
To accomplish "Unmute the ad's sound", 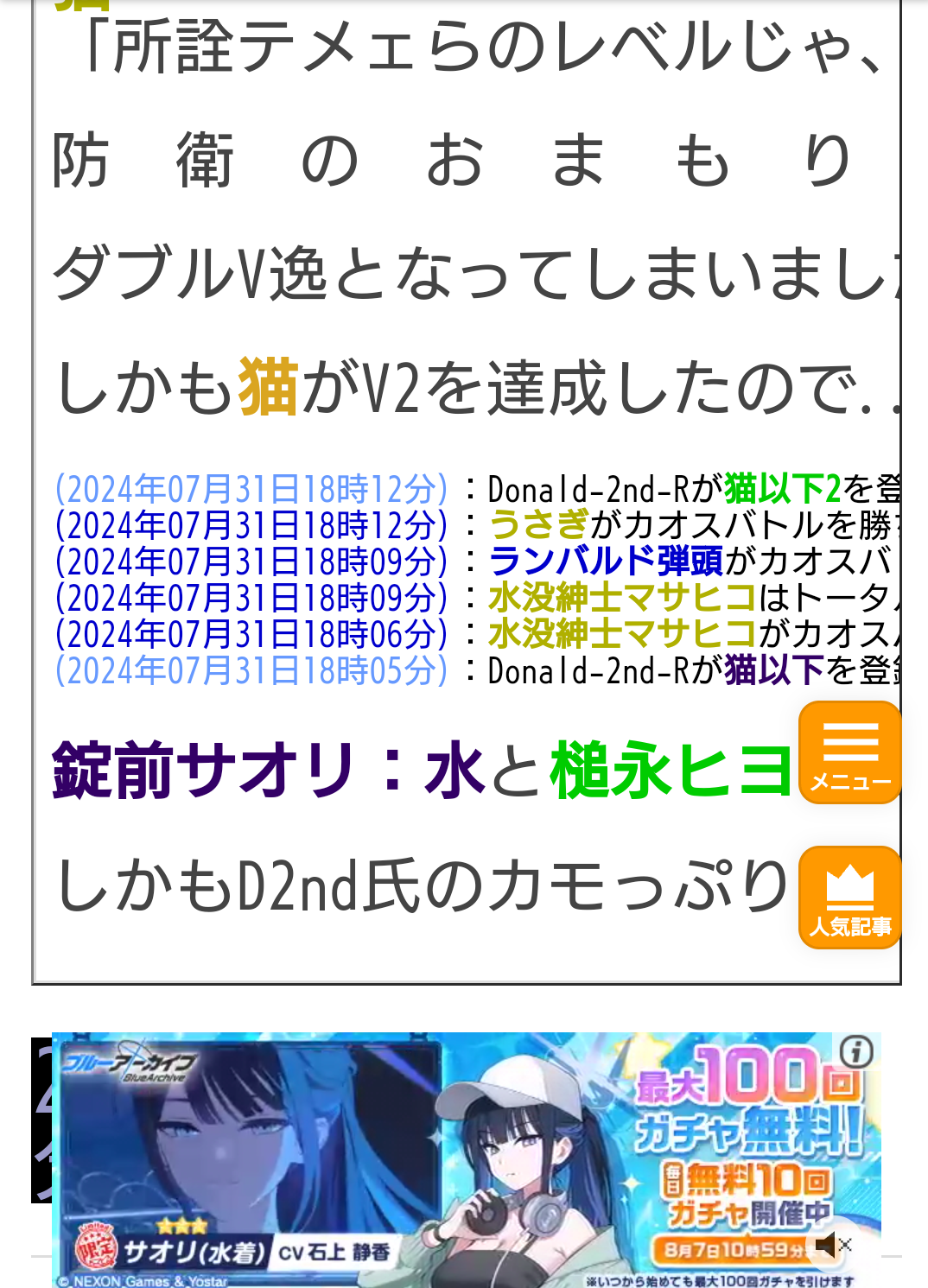I will 827,1245.
